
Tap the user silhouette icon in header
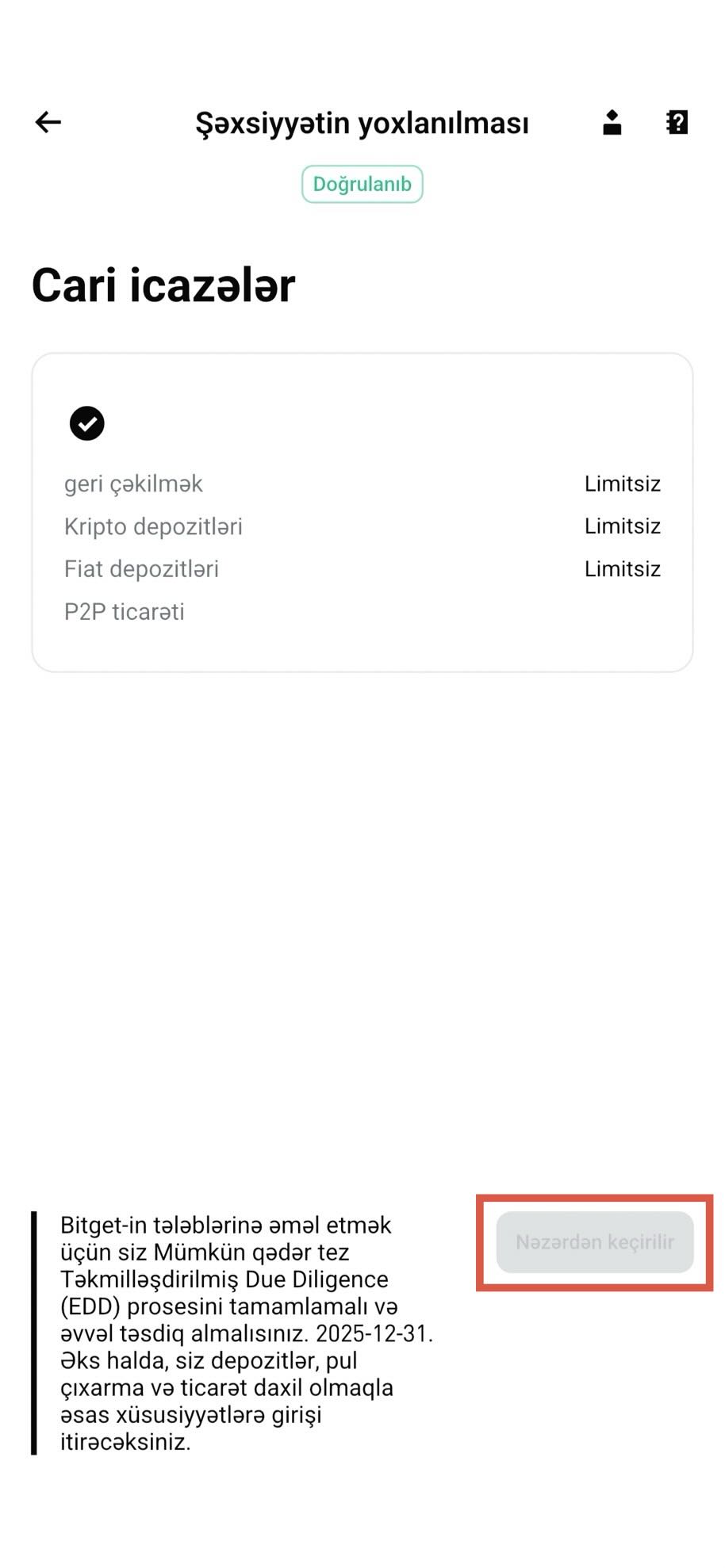[x=611, y=122]
